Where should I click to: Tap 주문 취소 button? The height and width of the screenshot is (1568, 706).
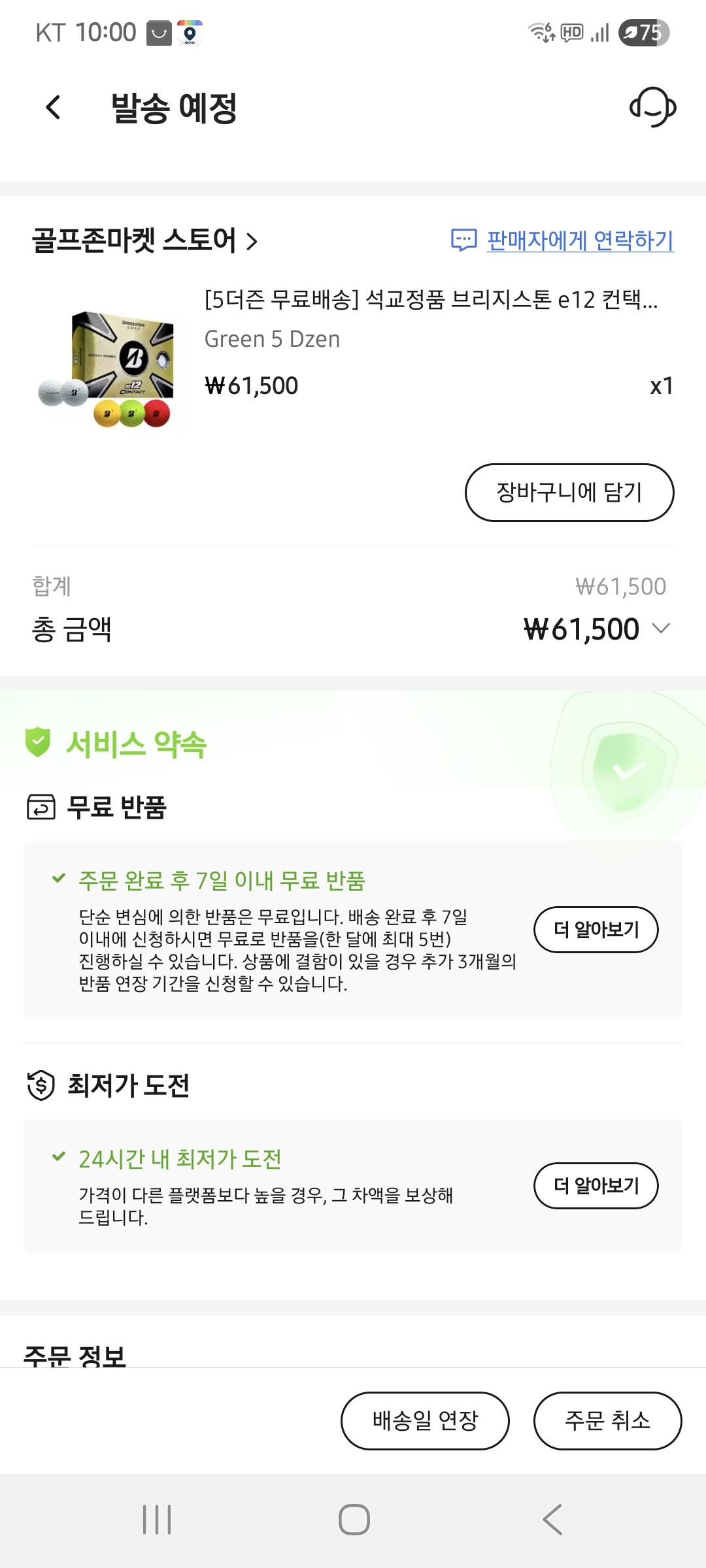[607, 1420]
